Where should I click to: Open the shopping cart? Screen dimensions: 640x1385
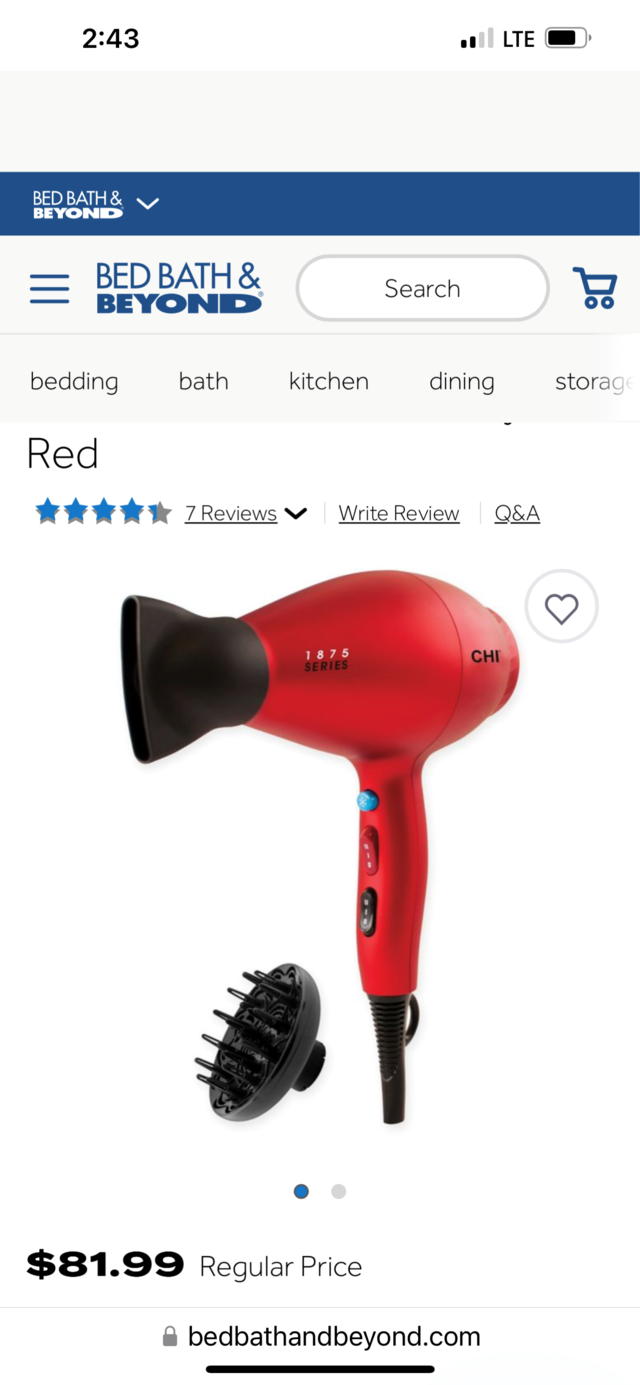coord(594,288)
